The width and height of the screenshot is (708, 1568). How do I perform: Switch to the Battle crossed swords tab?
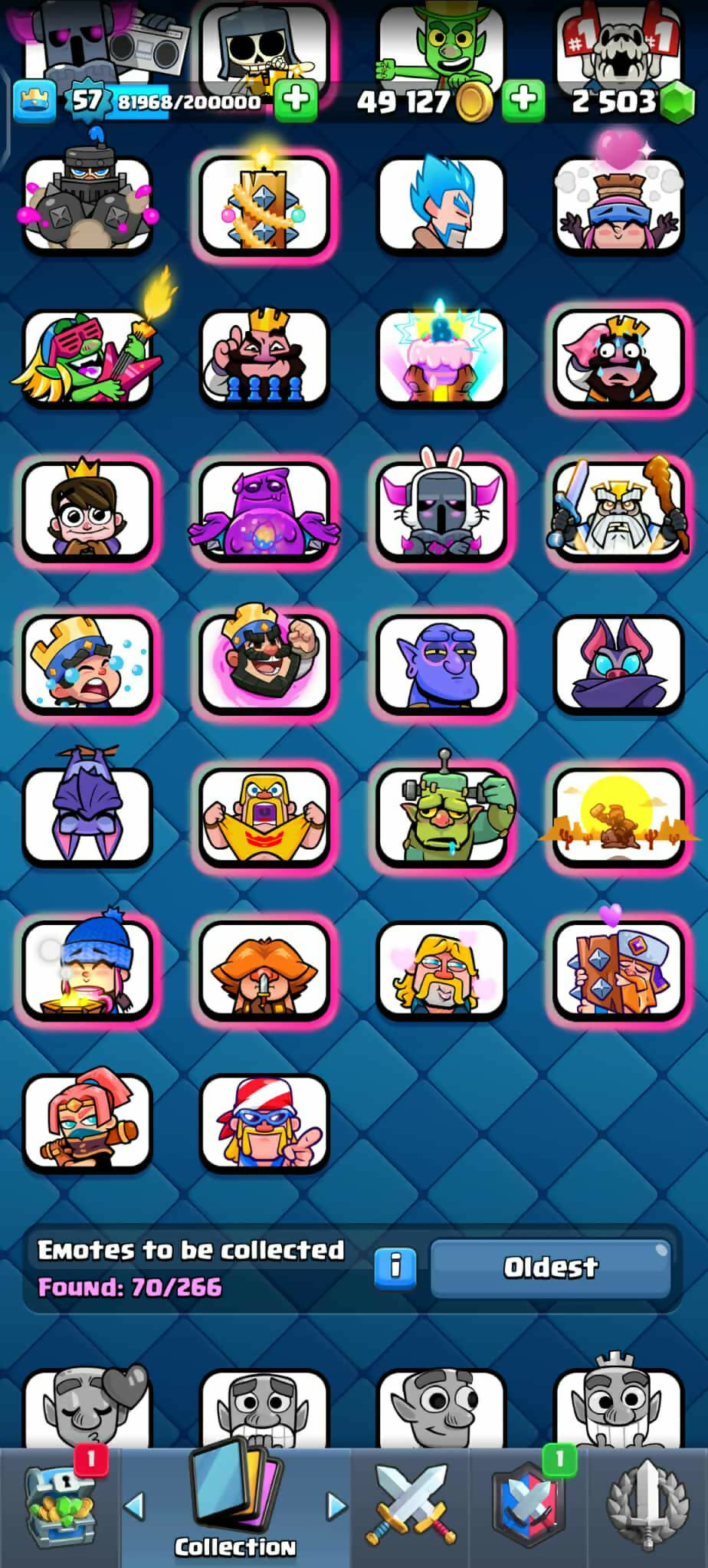pos(411,1506)
